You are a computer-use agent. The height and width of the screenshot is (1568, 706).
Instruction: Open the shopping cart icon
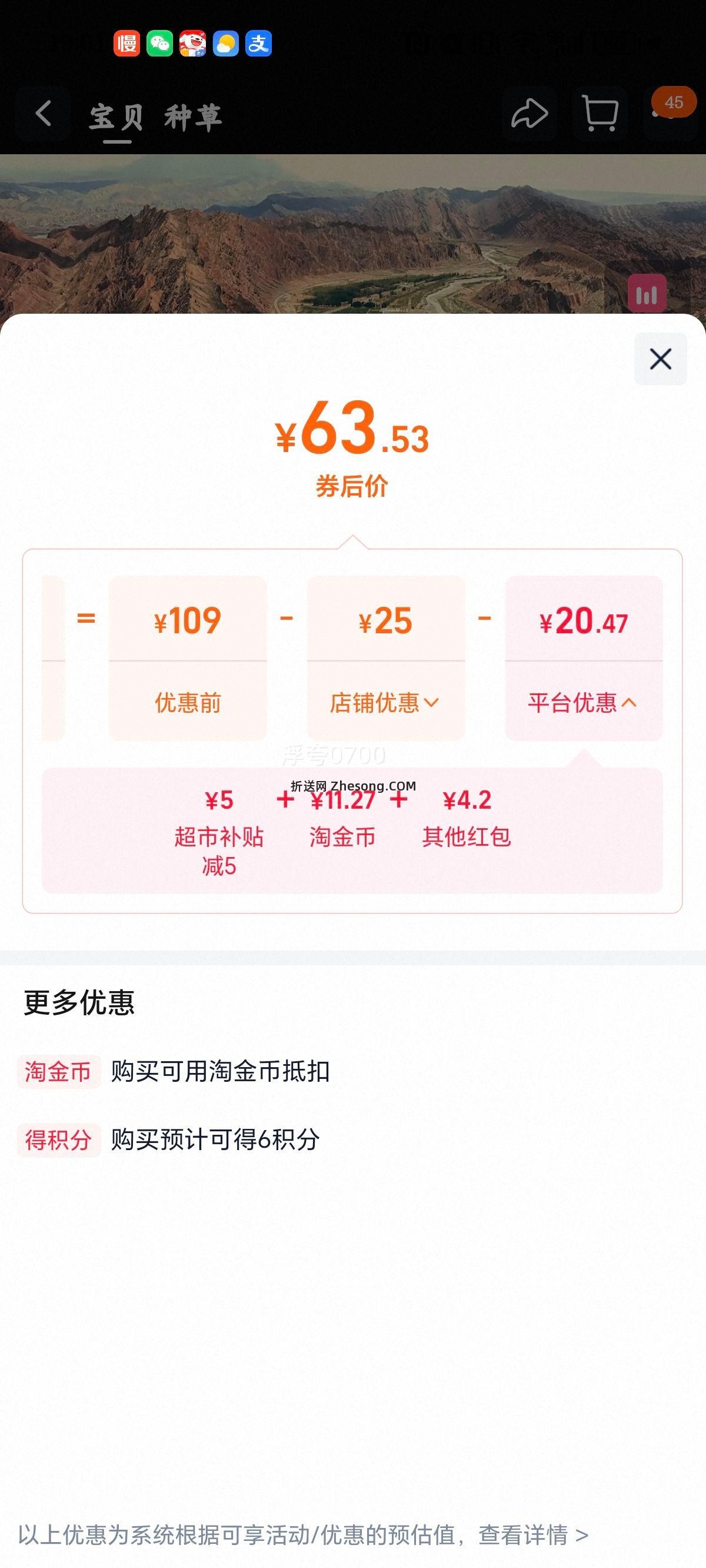[600, 113]
